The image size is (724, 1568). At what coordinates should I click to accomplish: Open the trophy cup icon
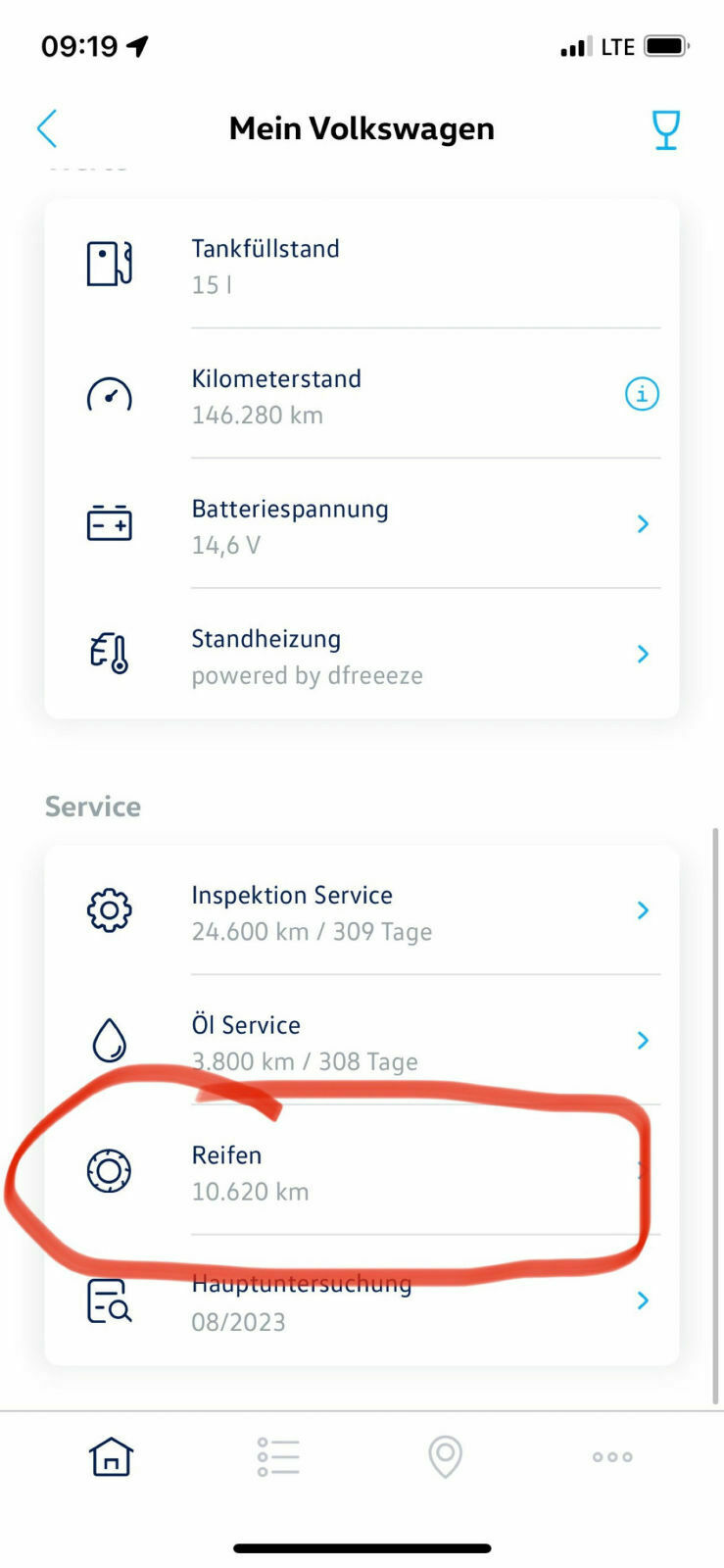[665, 129]
